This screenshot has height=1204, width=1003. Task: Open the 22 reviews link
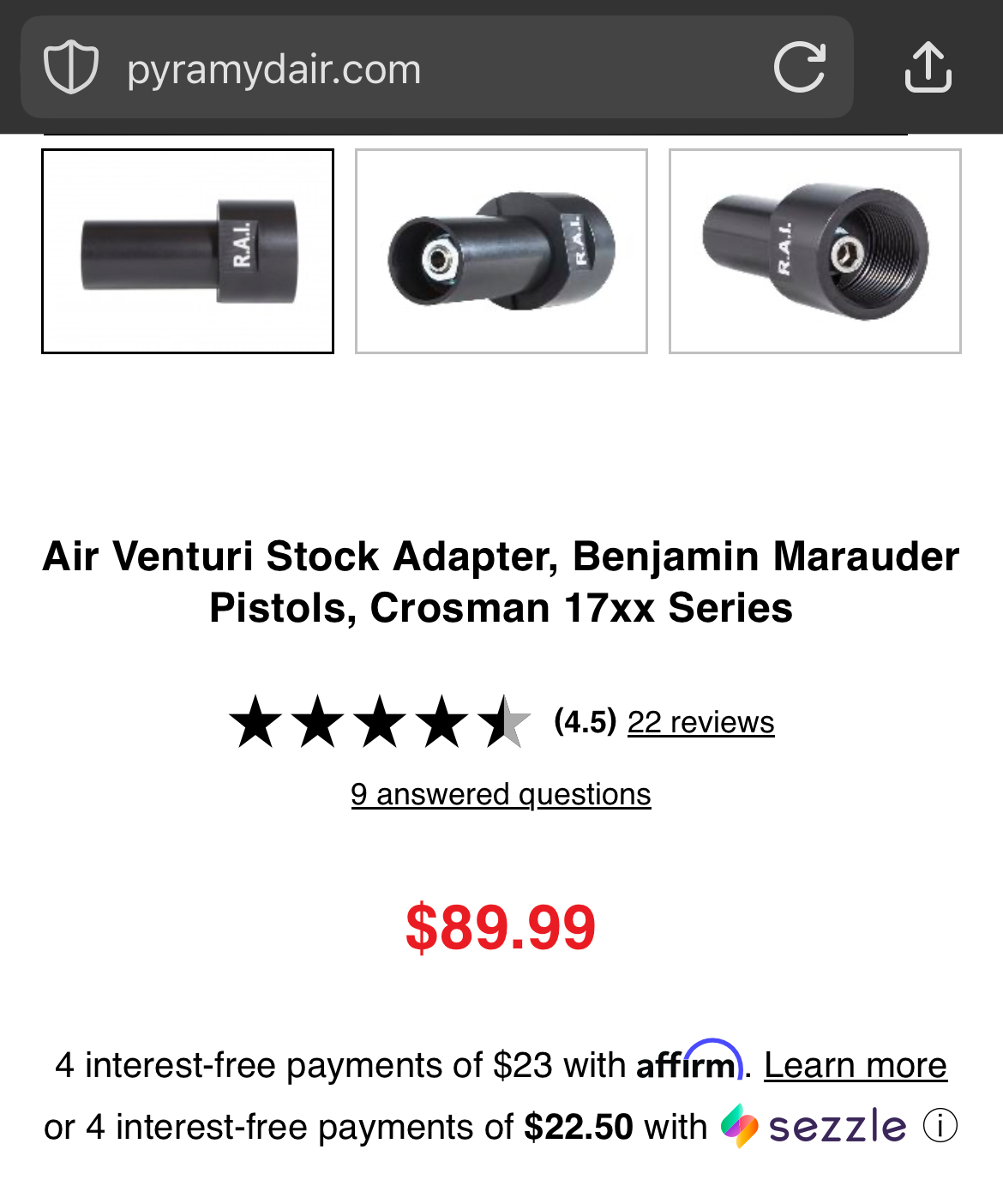(x=700, y=722)
